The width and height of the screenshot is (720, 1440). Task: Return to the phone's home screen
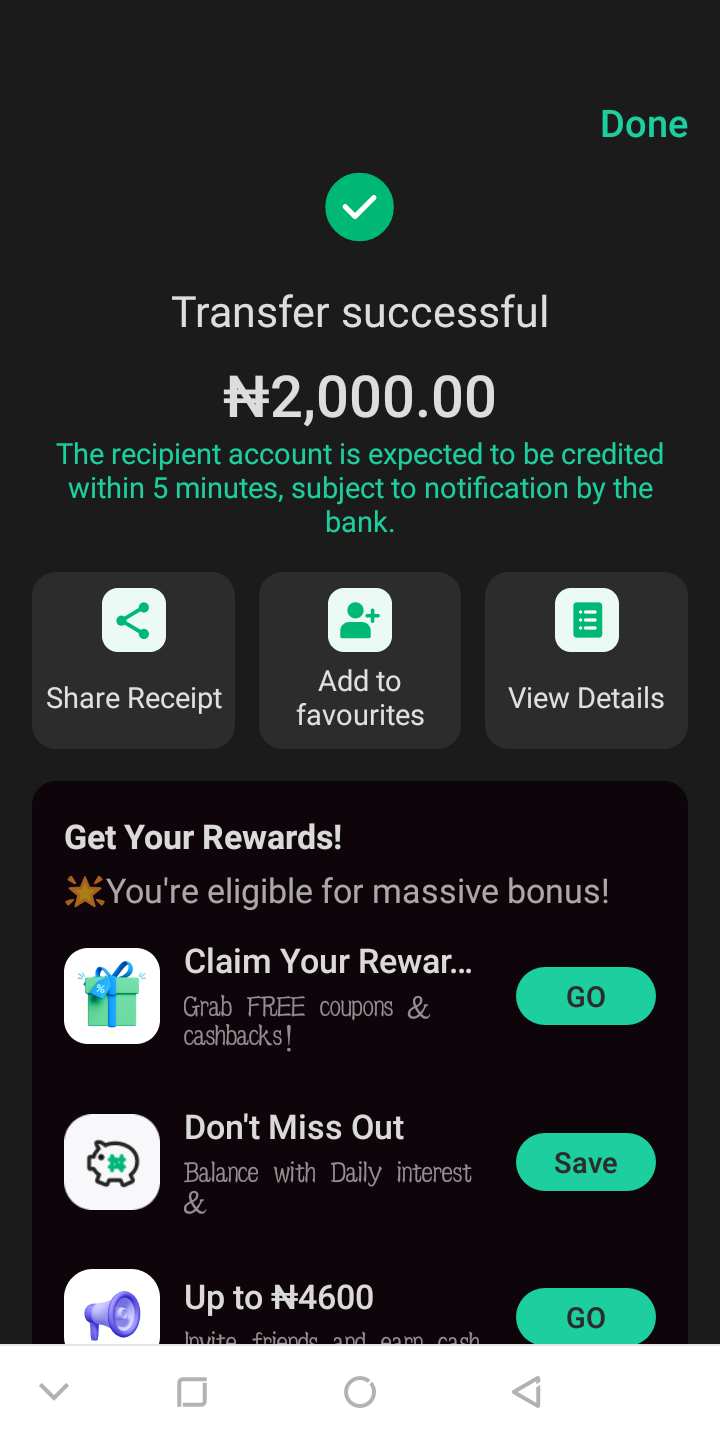coord(360,1392)
